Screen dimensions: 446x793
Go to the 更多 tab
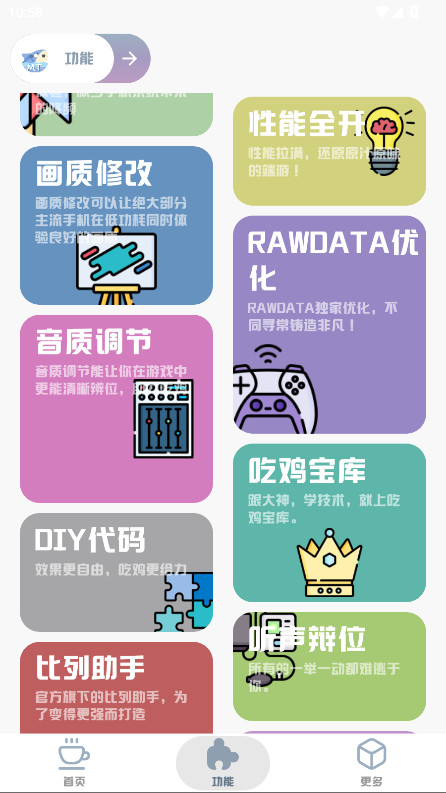(371, 763)
